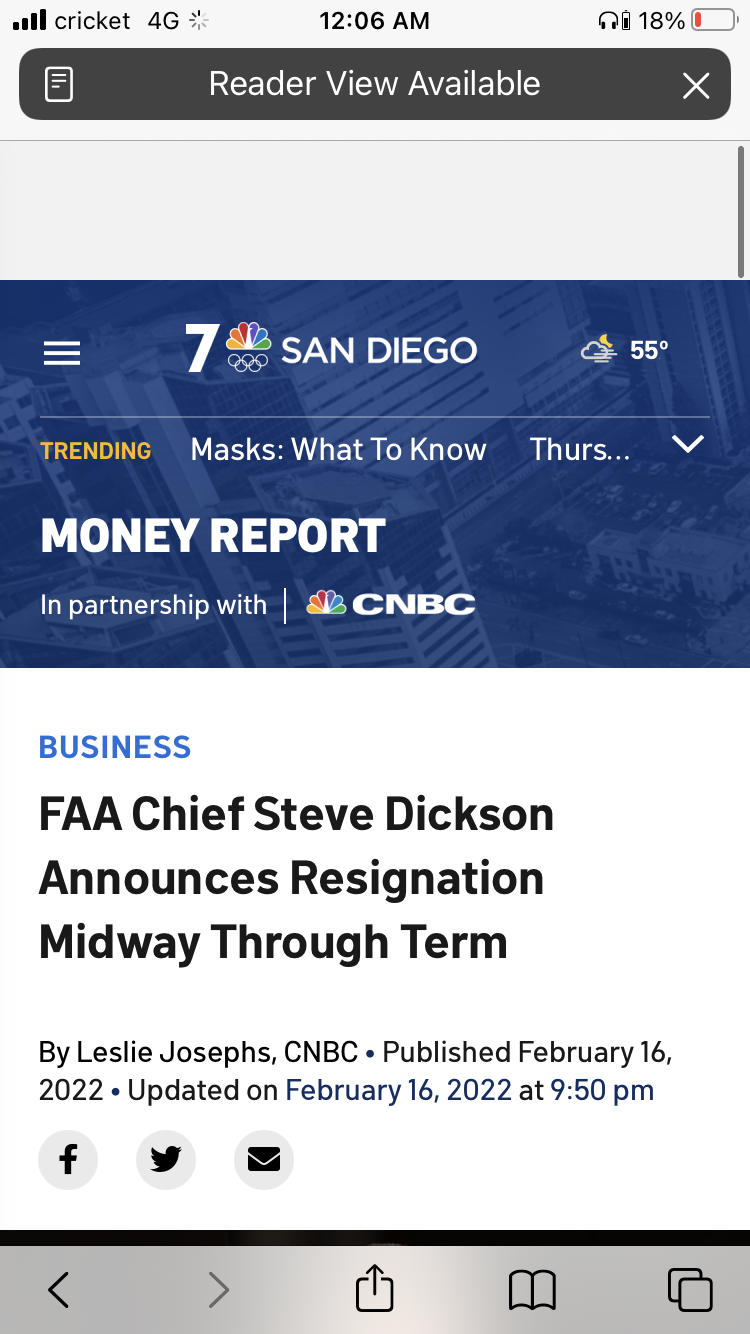
Task: Open Reader View from the banner icon
Action: click(60, 84)
